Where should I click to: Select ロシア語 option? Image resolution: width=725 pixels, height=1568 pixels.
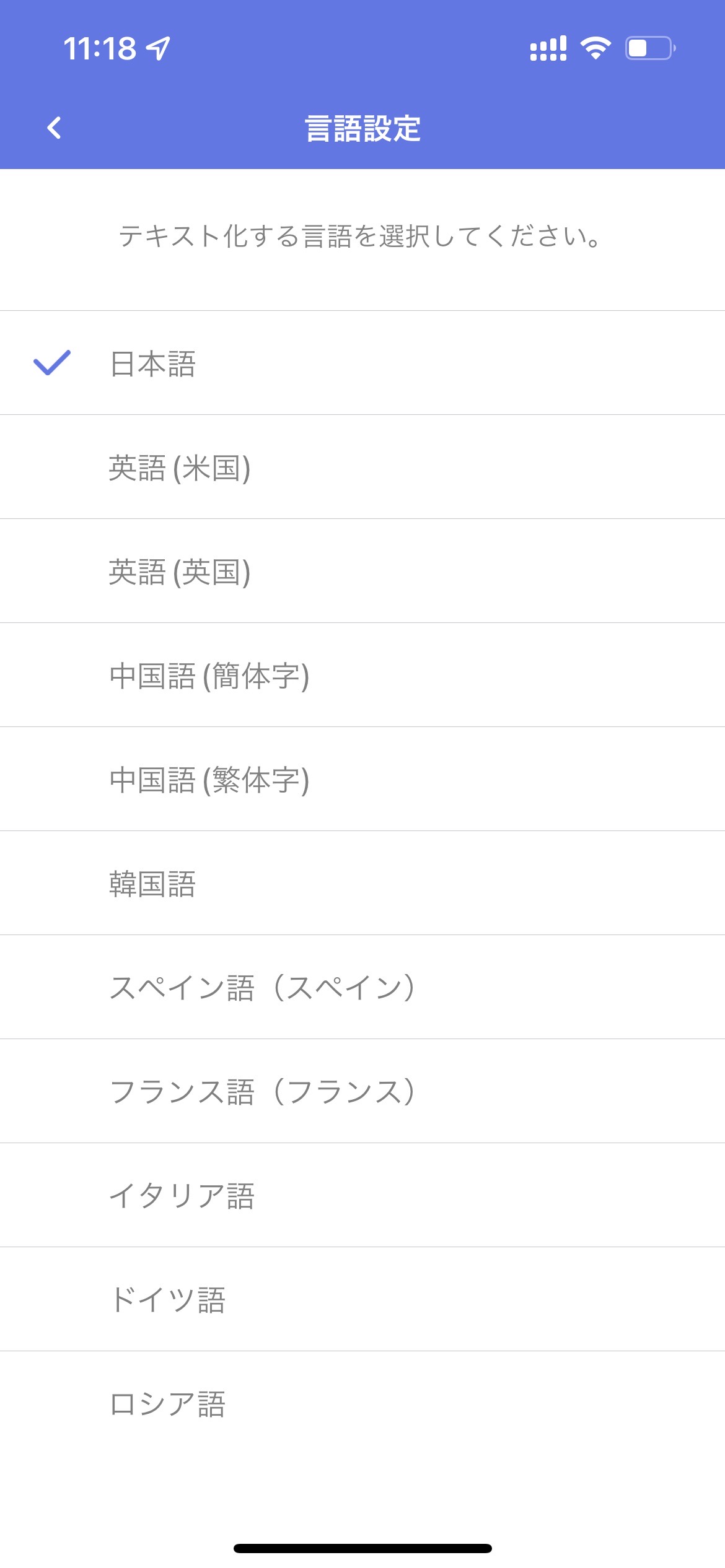pos(362,1403)
